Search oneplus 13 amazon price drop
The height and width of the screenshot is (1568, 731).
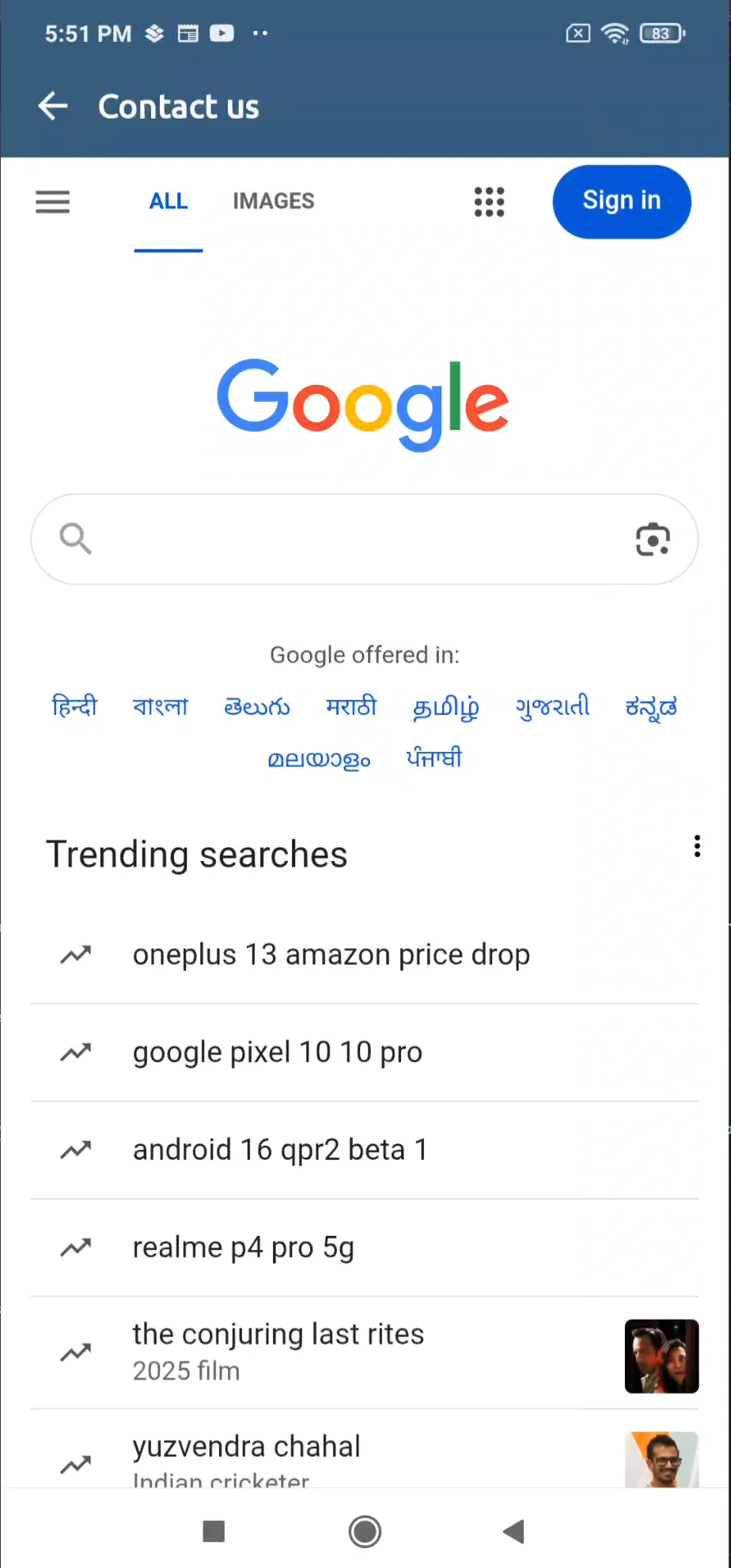pos(331,954)
